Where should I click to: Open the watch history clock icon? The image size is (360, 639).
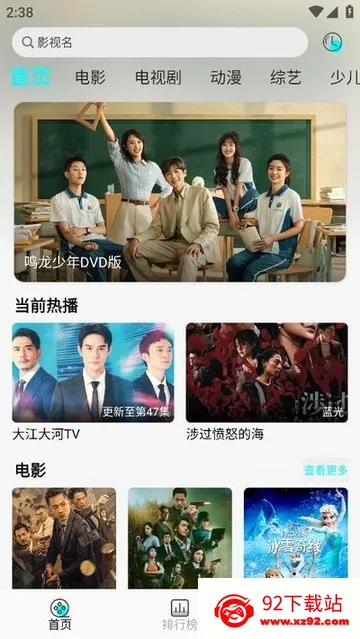click(x=332, y=42)
